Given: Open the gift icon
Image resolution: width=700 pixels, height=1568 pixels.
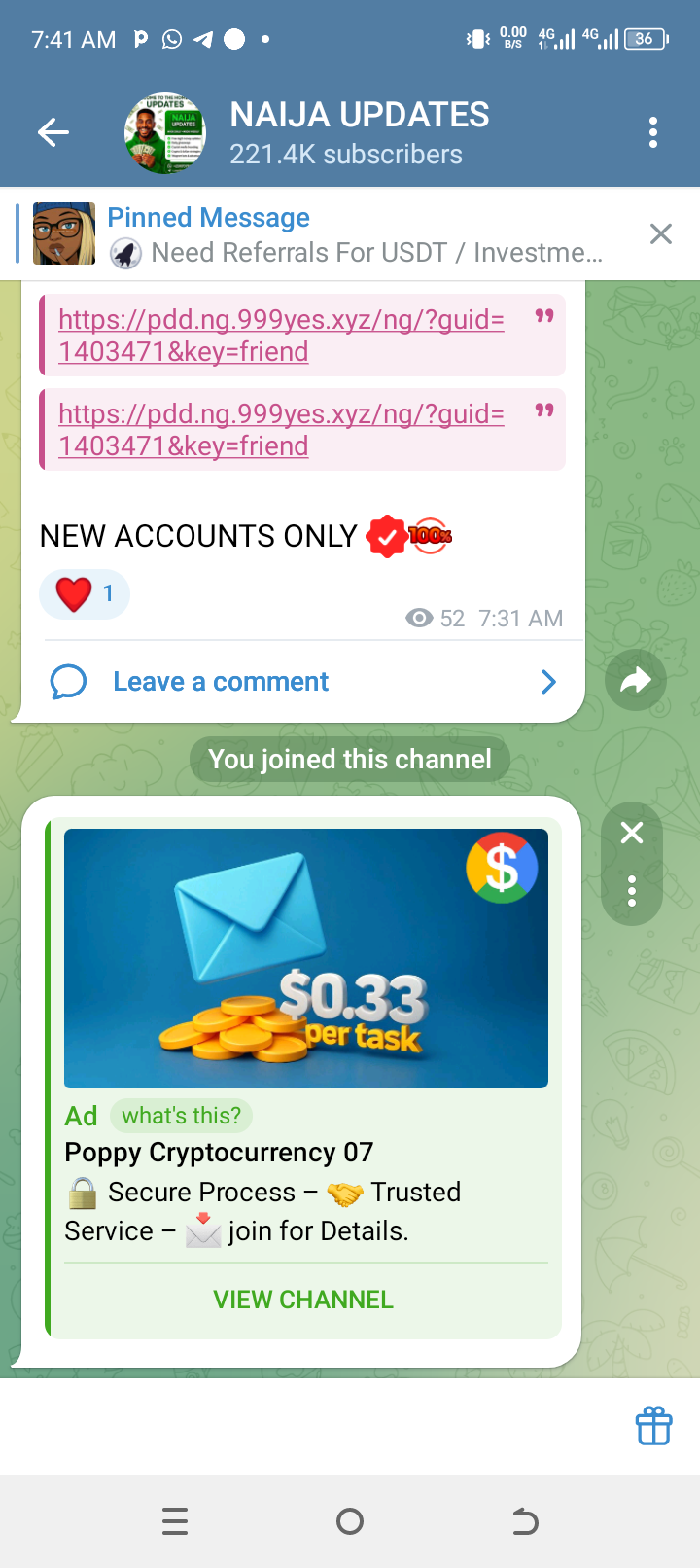Looking at the screenshot, I should (653, 1427).
